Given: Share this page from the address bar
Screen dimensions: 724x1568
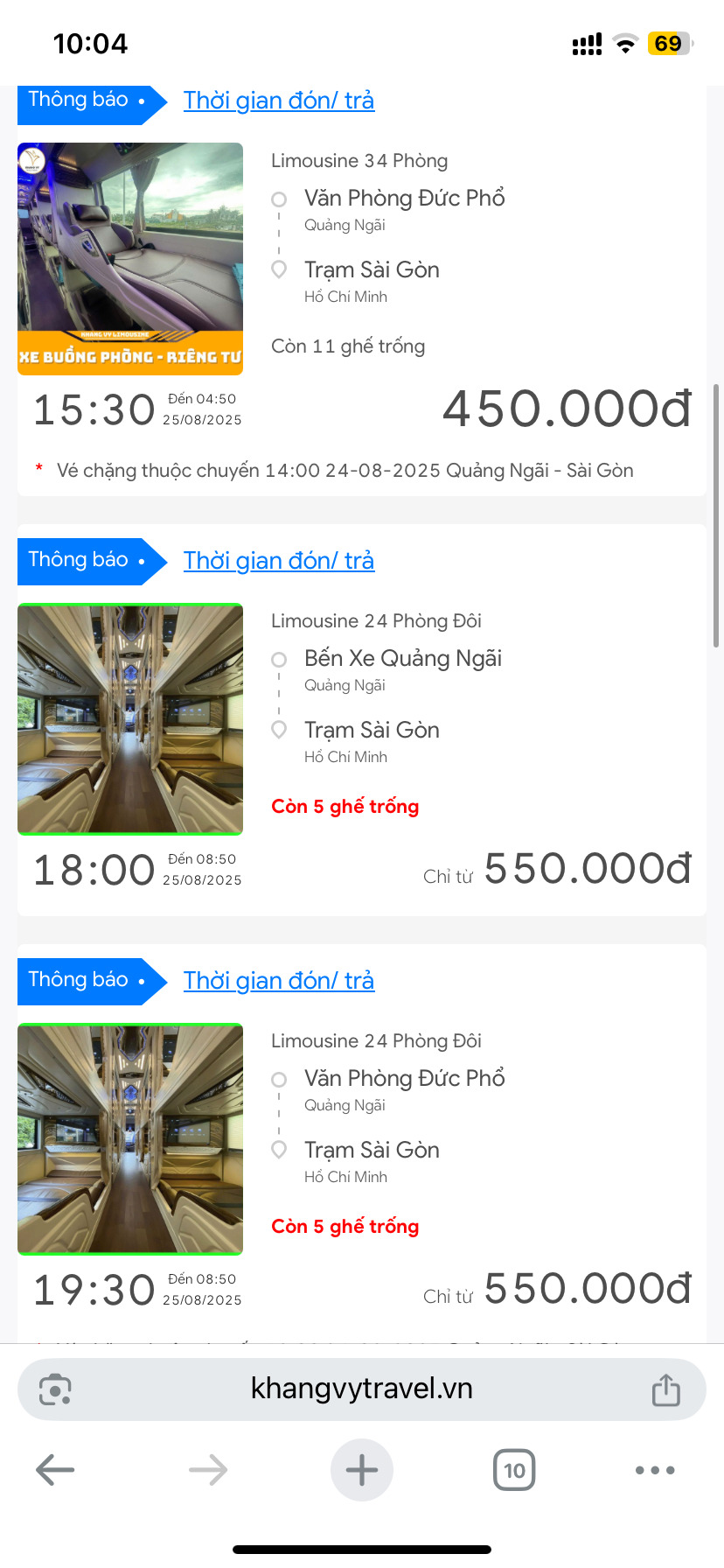Looking at the screenshot, I should 666,1389.
